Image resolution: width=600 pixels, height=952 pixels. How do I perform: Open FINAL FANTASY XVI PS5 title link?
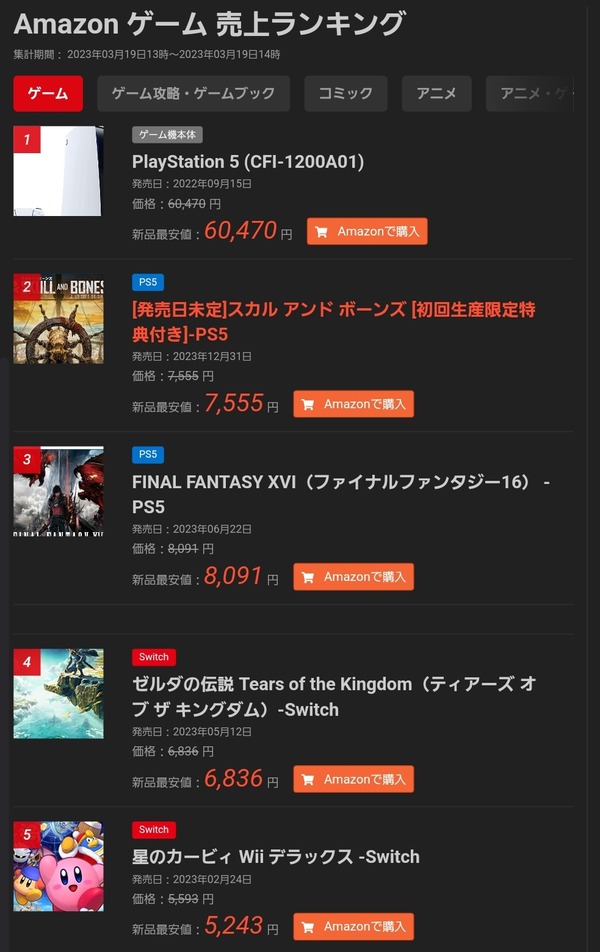click(x=341, y=494)
